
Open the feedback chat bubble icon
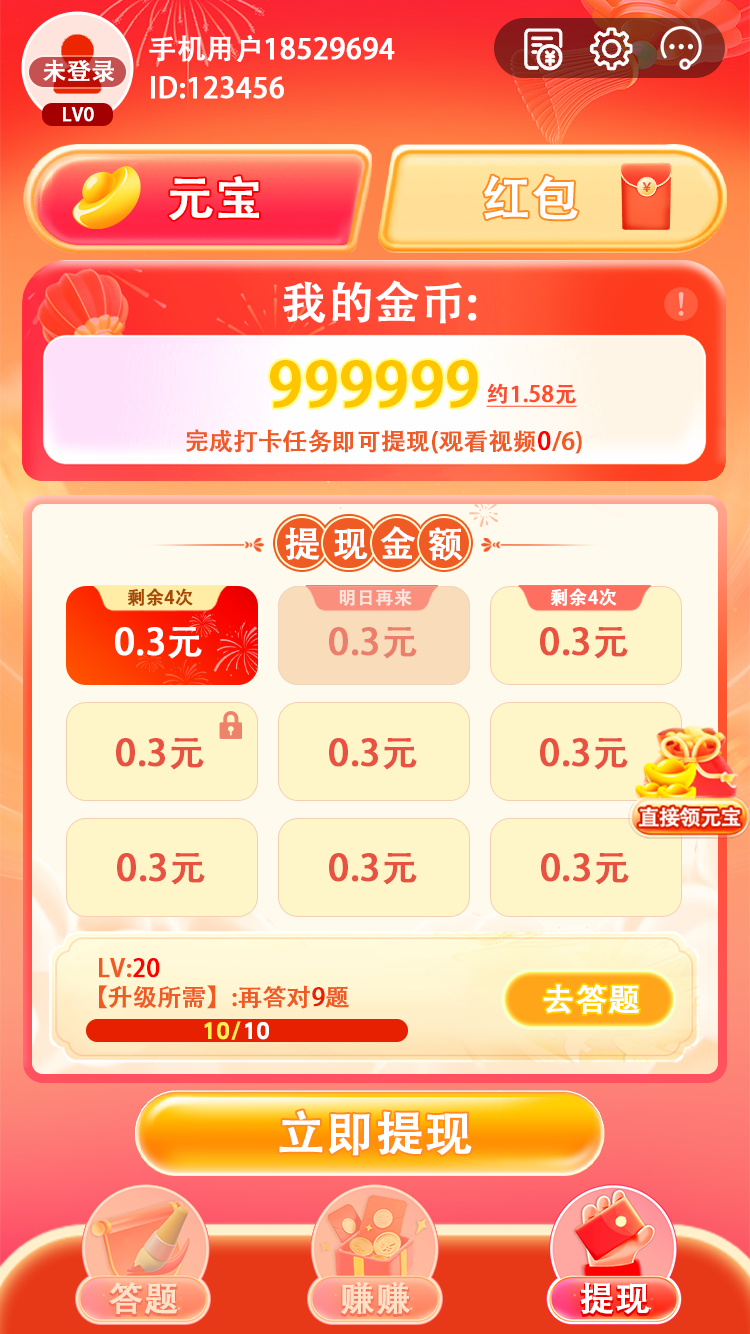682,48
